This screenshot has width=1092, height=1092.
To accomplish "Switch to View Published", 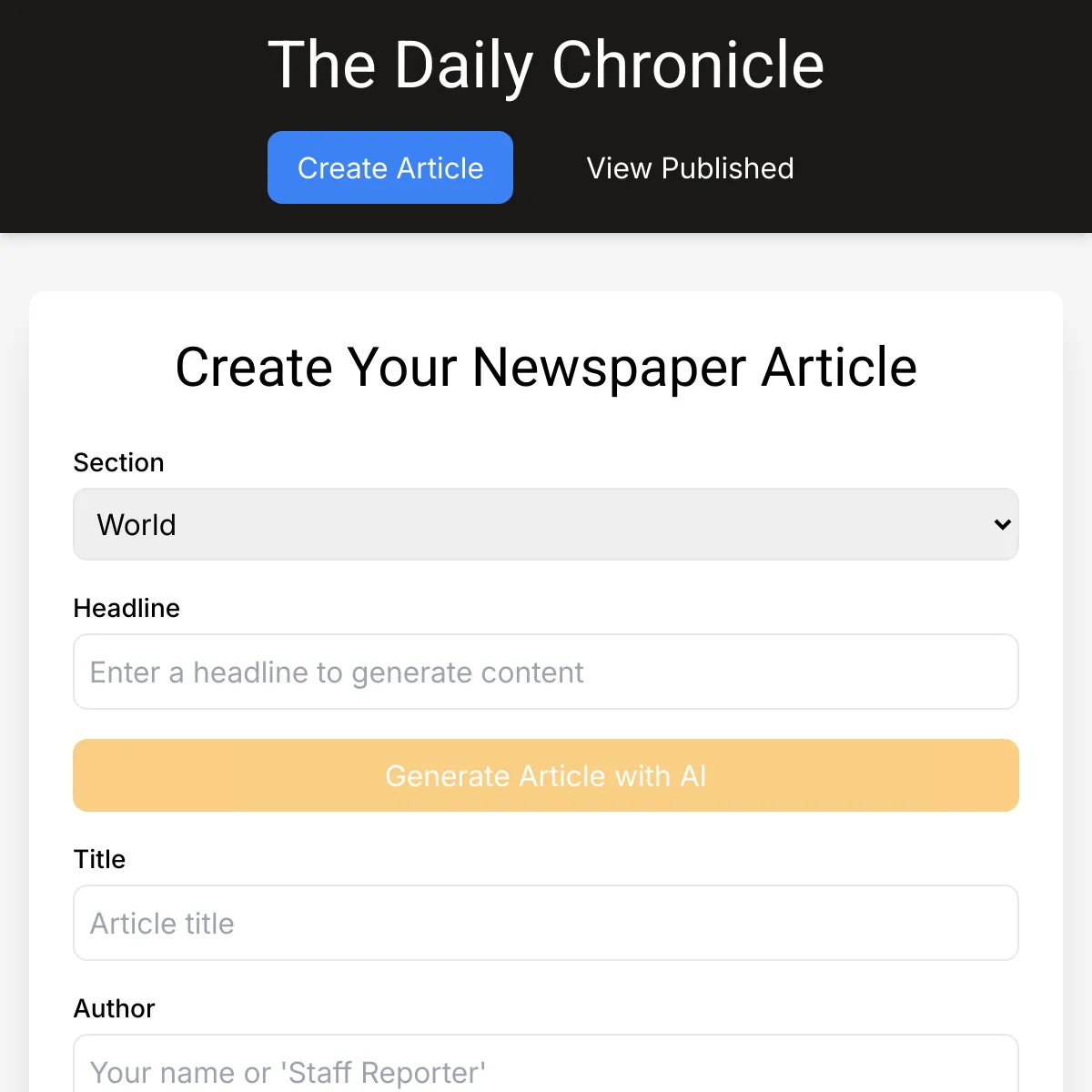I will (x=690, y=167).
